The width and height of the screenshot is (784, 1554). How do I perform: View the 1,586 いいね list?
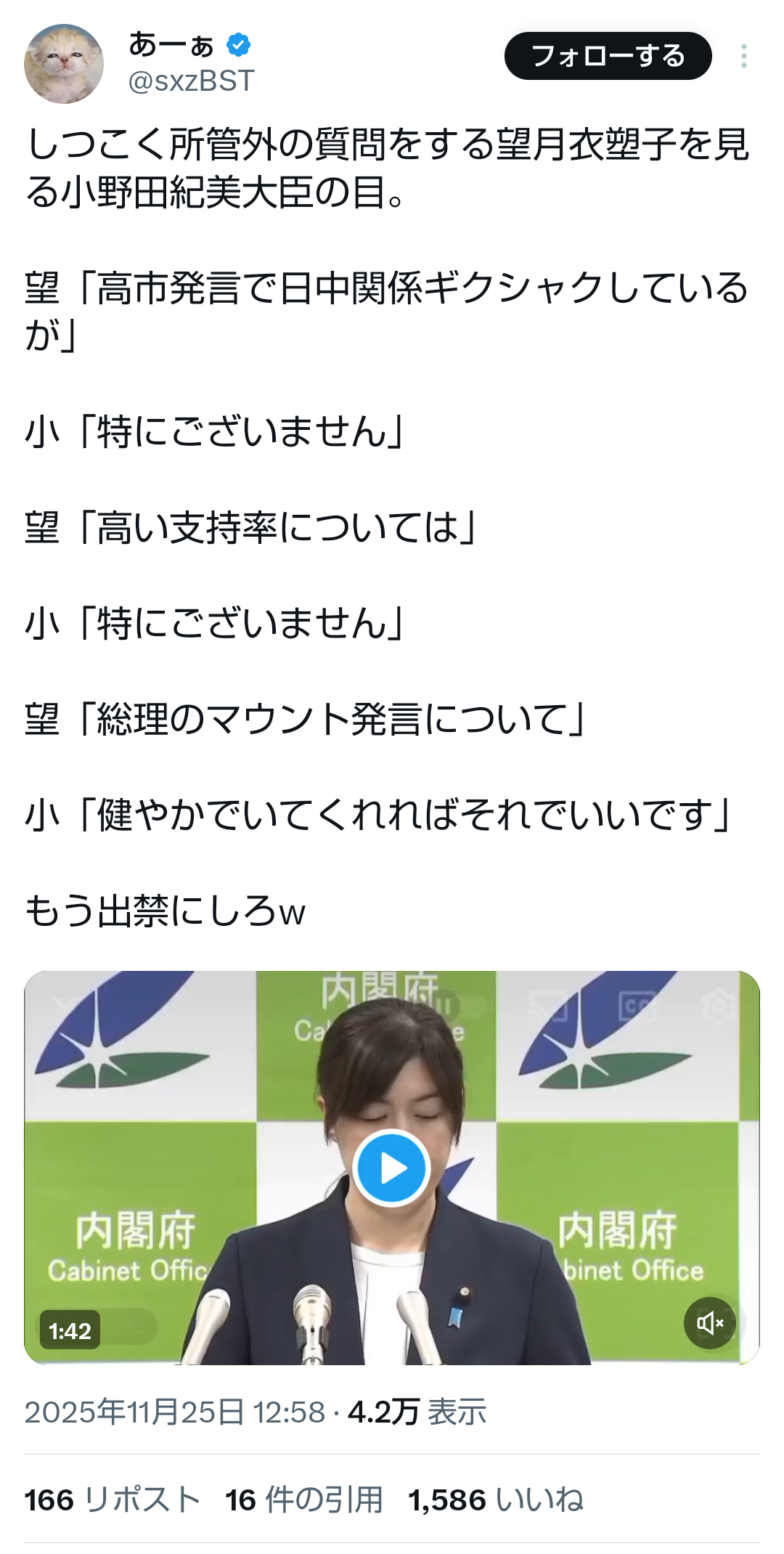pos(496,1500)
